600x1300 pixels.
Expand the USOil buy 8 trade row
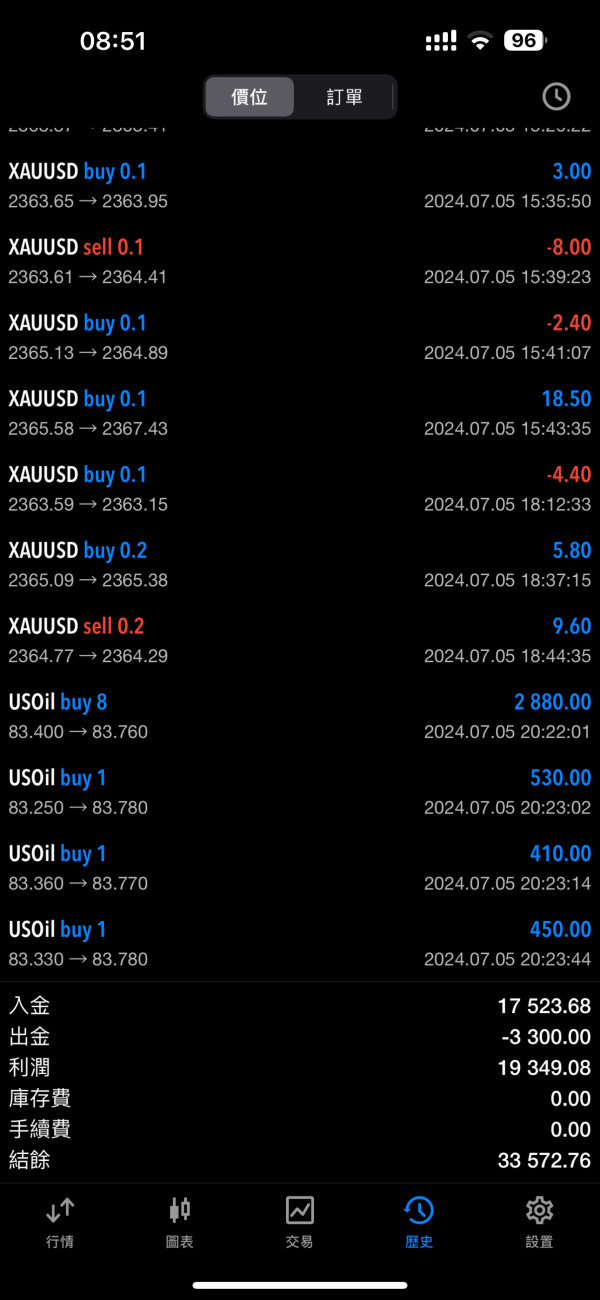point(300,716)
